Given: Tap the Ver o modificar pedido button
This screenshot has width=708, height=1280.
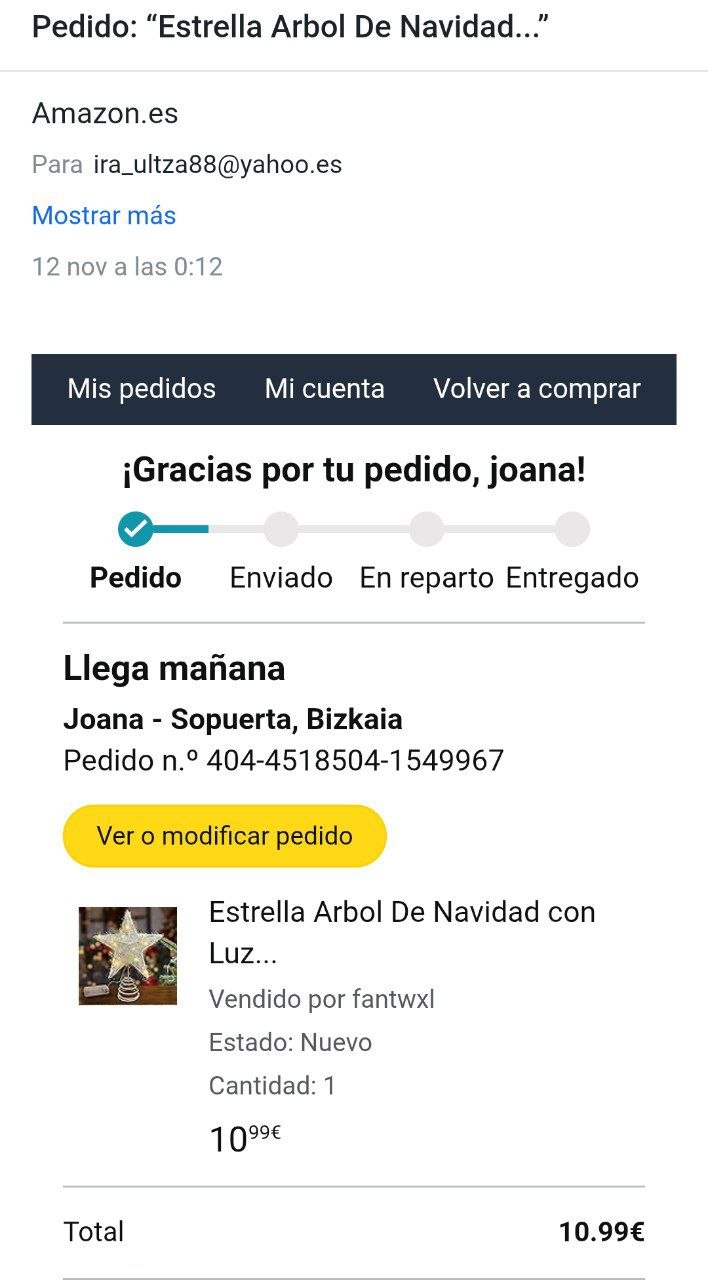Looking at the screenshot, I should 224,836.
